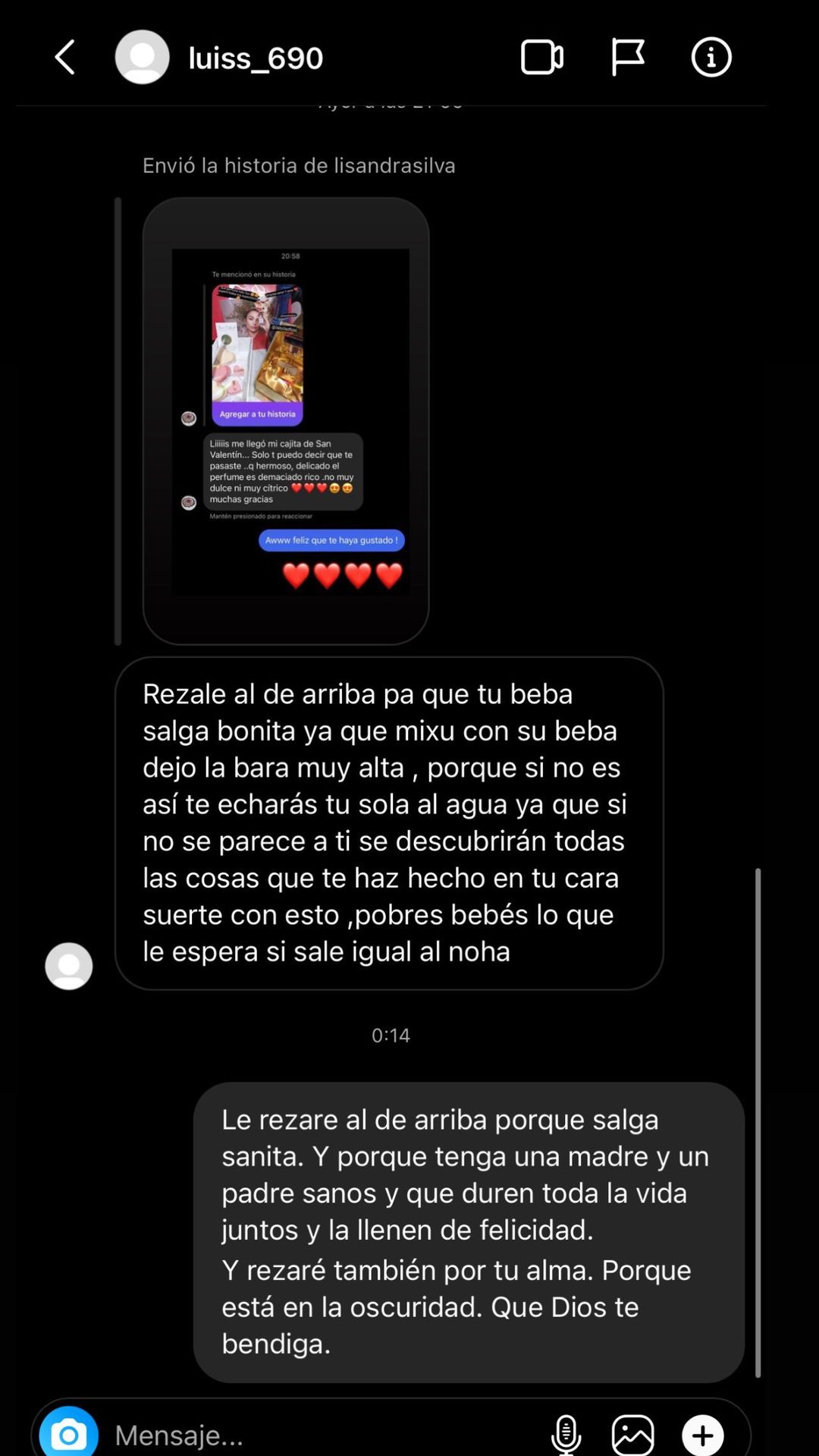Open more attachment options with plus

[x=703, y=1434]
